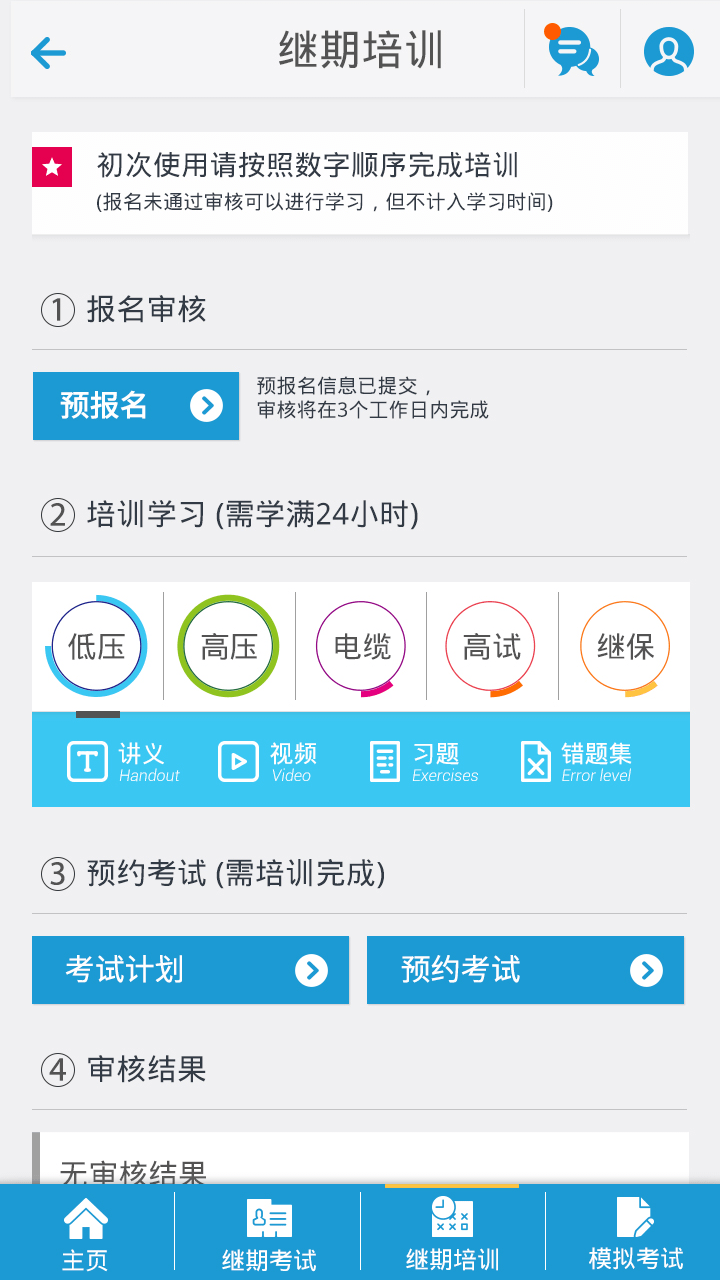This screenshot has height=1280, width=720.
Task: Open the messages chat icon
Action: 571,50
